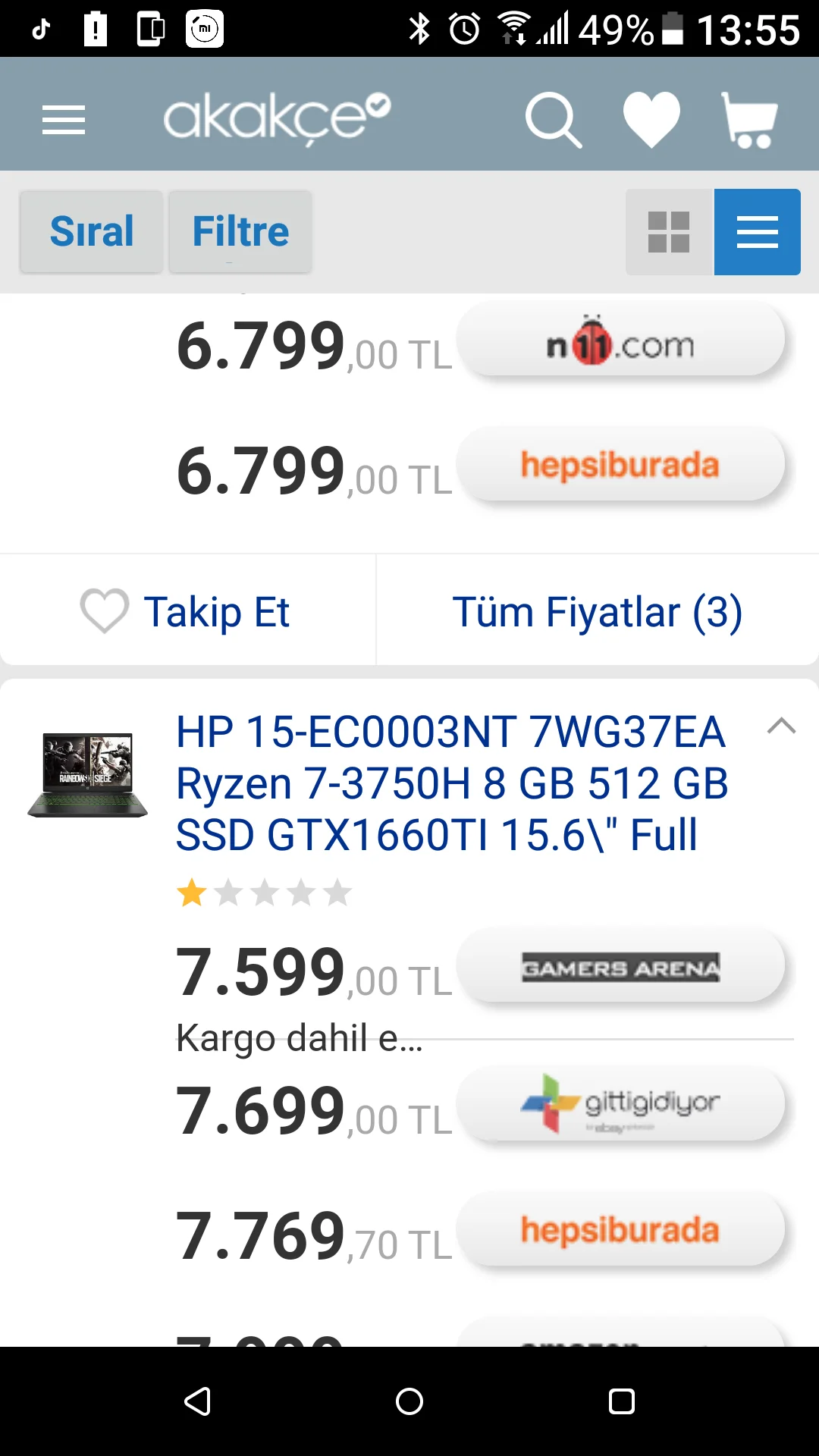Image resolution: width=819 pixels, height=1456 pixels.
Task: Open the favorites heart in header
Action: tap(651, 119)
